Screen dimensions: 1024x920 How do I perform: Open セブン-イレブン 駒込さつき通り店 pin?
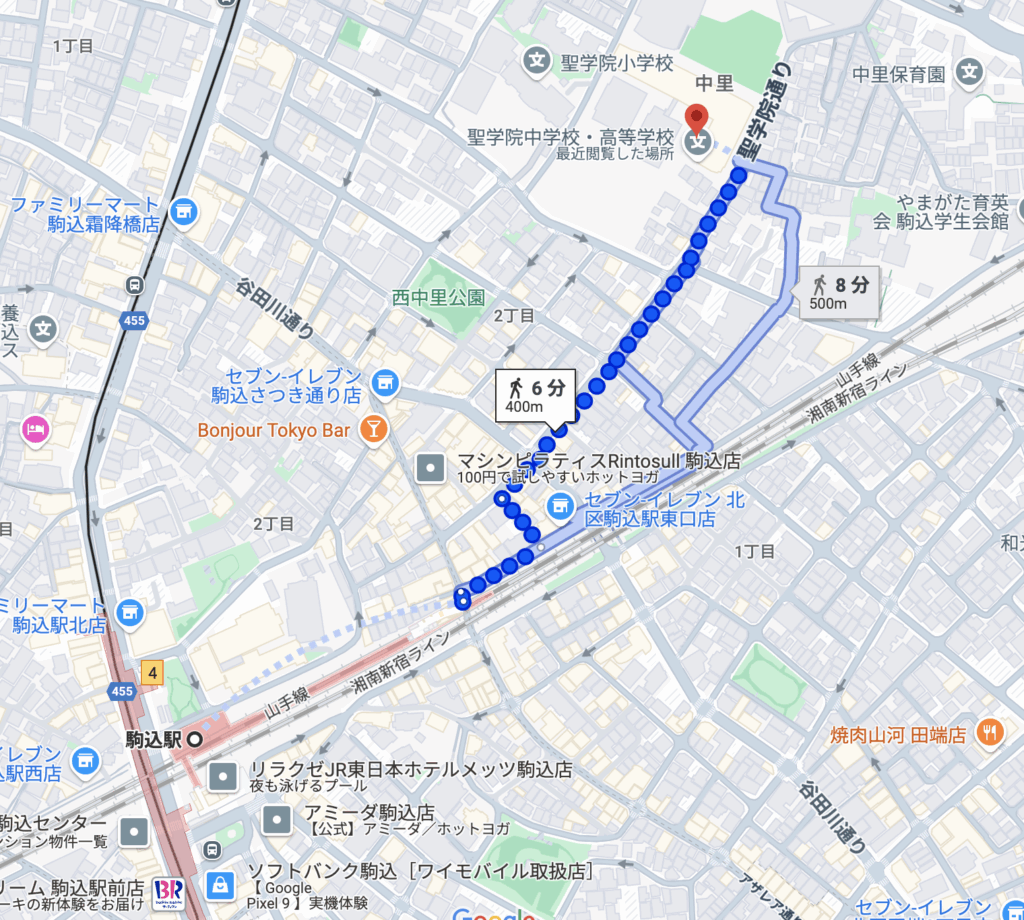[383, 382]
